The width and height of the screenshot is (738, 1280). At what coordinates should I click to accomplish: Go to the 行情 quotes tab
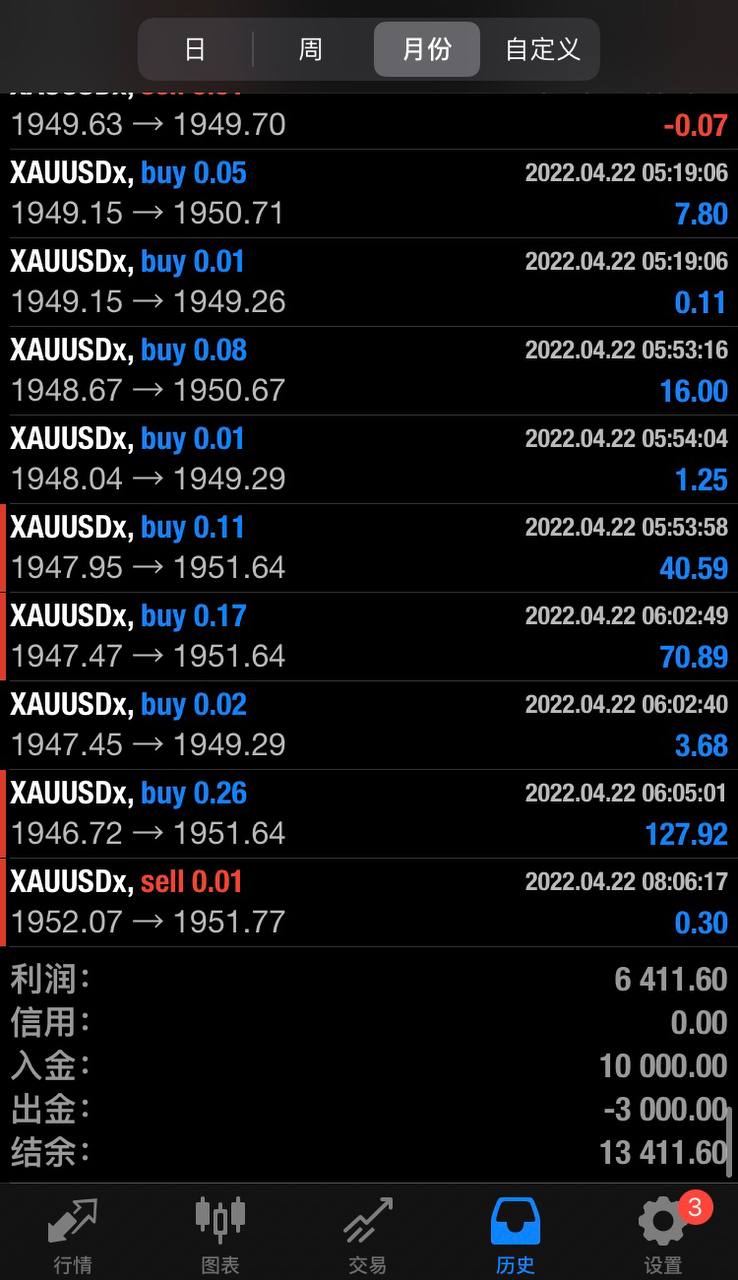point(72,1236)
